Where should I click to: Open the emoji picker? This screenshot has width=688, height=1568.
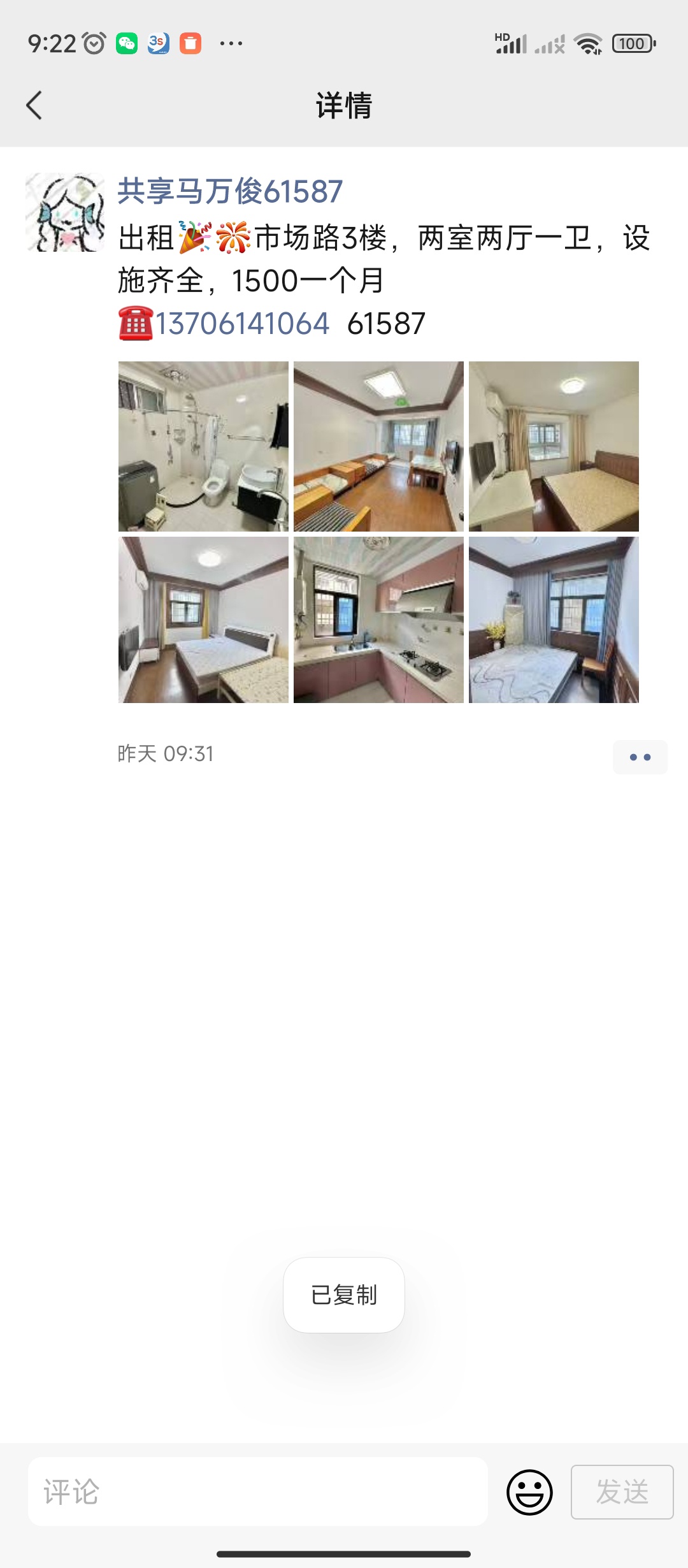click(x=529, y=1492)
